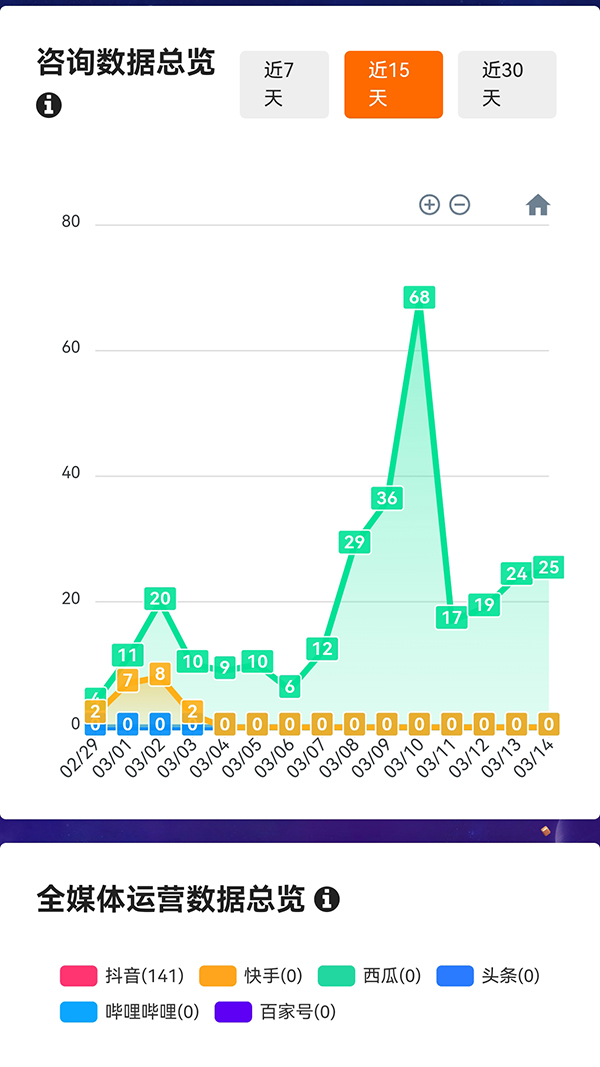Viewport: 600px width, 1067px height.
Task: Toggle the 百家号(0) legend series
Action: coord(275,1012)
